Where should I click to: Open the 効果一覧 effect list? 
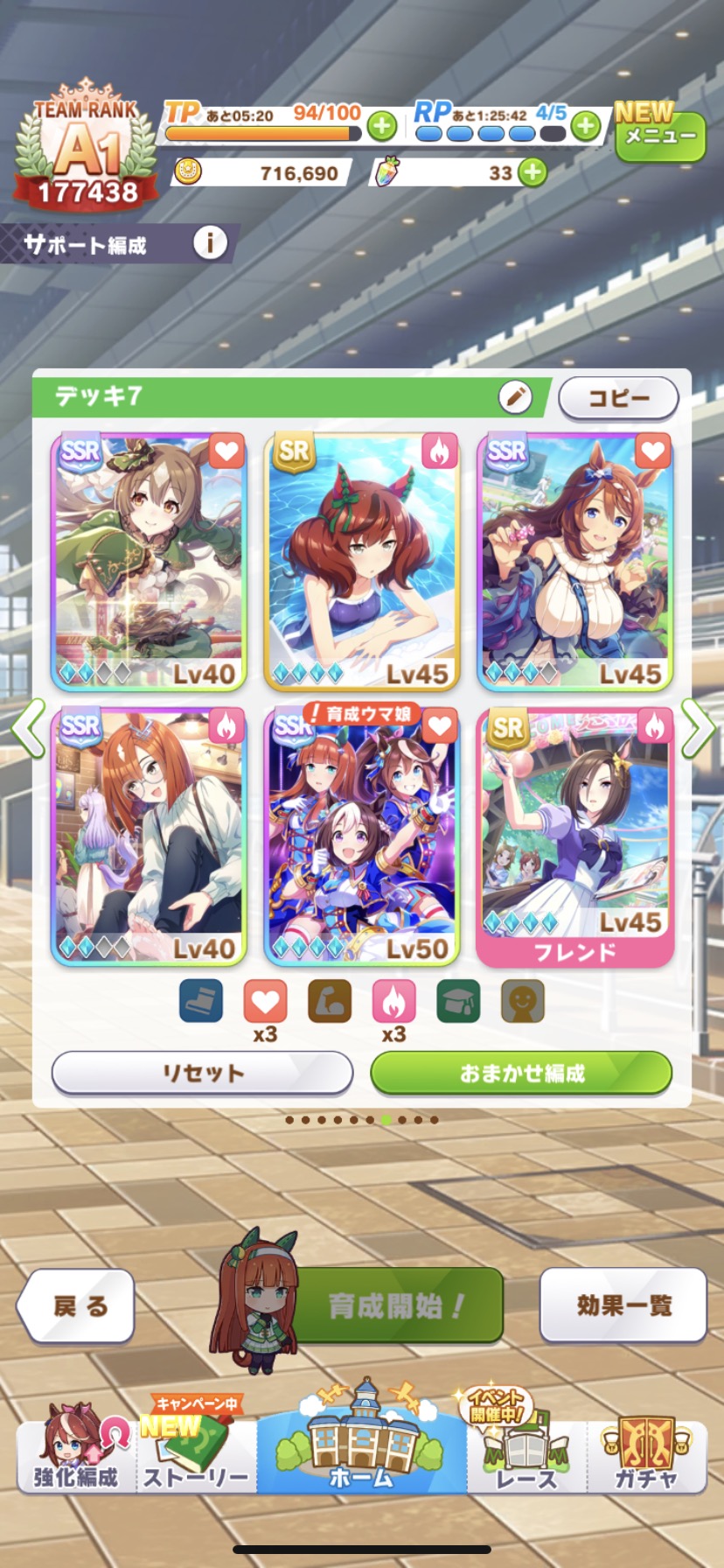click(x=623, y=1305)
